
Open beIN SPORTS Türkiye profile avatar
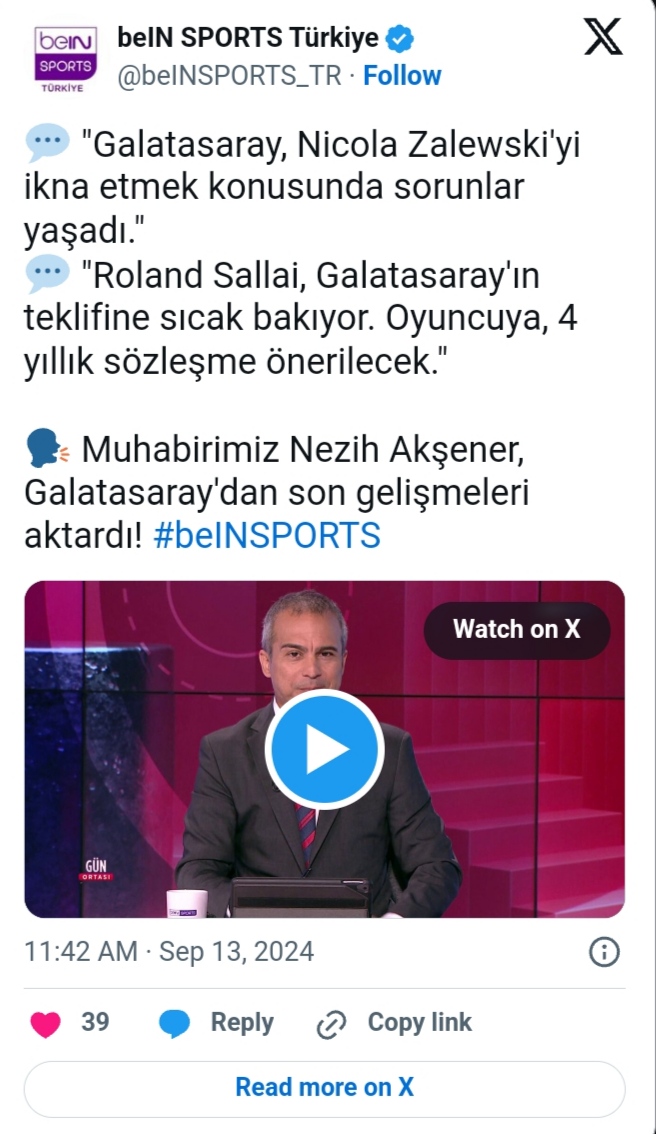(x=66, y=58)
